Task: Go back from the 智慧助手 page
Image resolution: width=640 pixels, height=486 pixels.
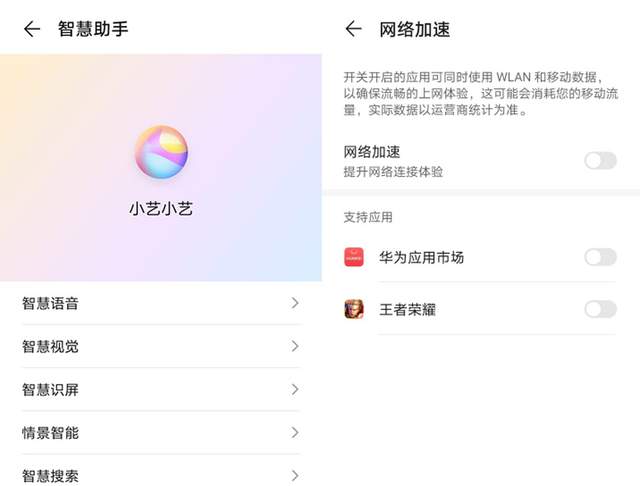Action: tap(32, 29)
